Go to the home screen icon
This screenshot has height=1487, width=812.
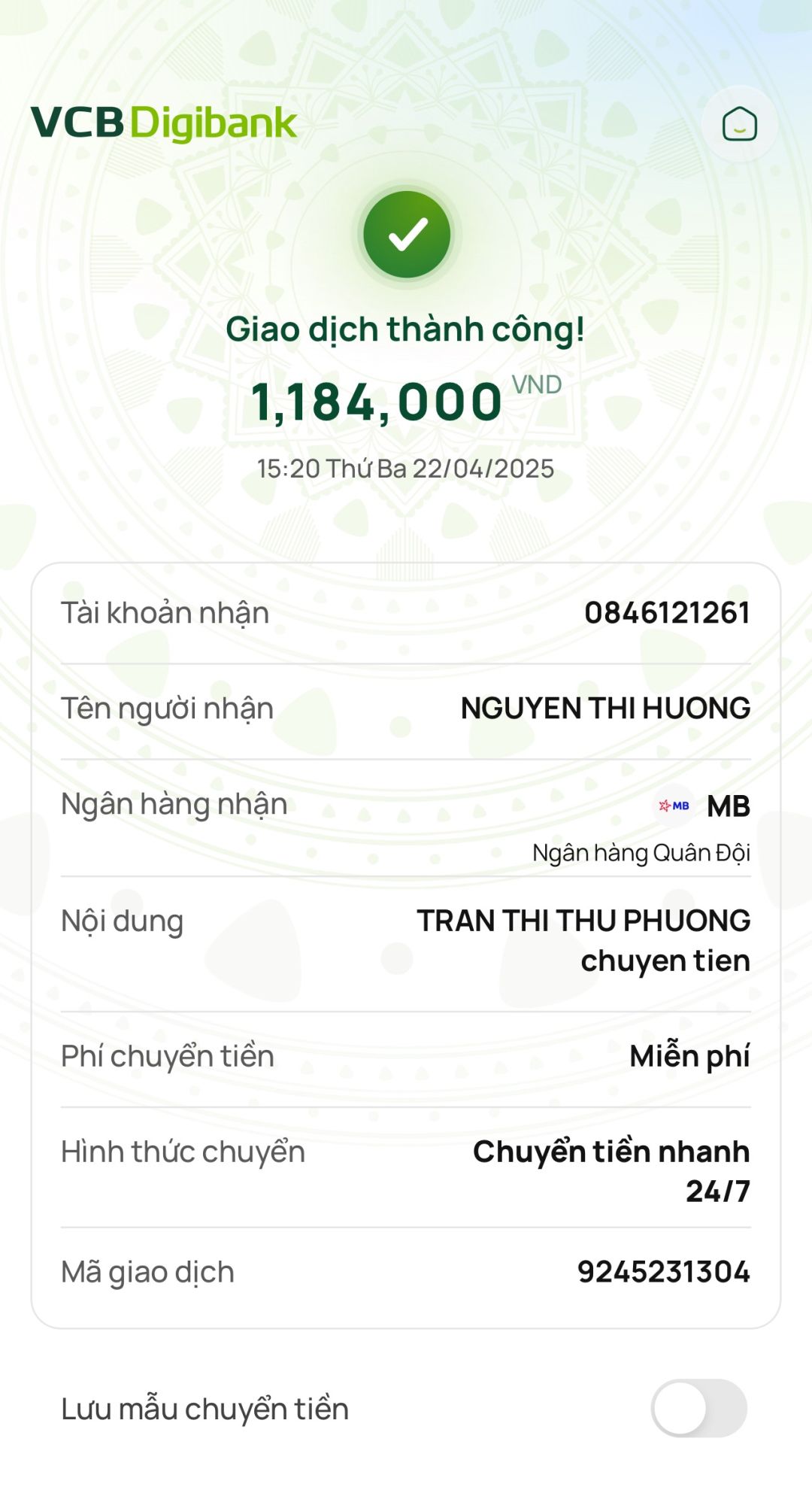pos(739,124)
